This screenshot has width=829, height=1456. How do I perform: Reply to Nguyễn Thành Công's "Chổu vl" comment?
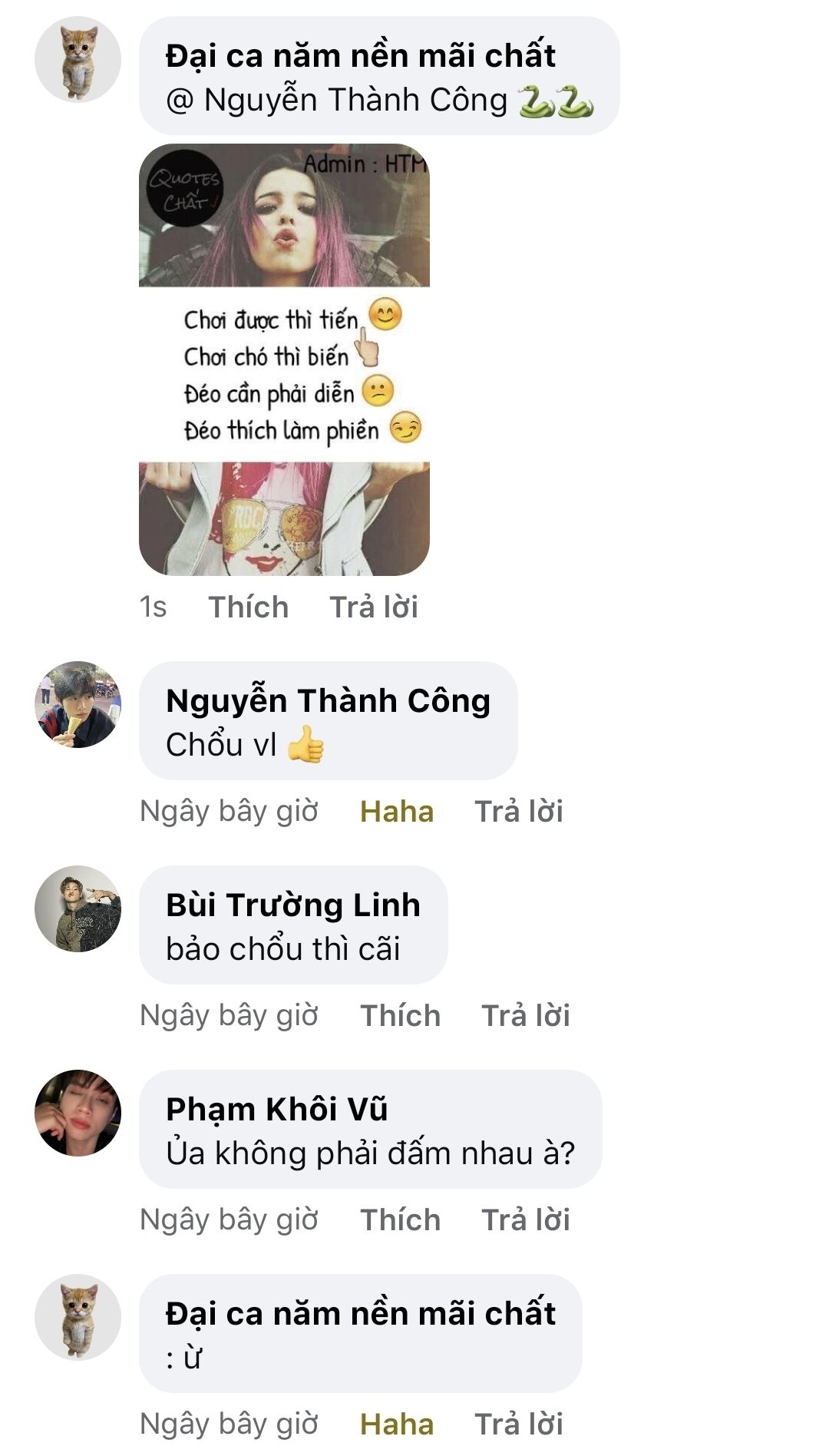pyautogui.click(x=519, y=812)
